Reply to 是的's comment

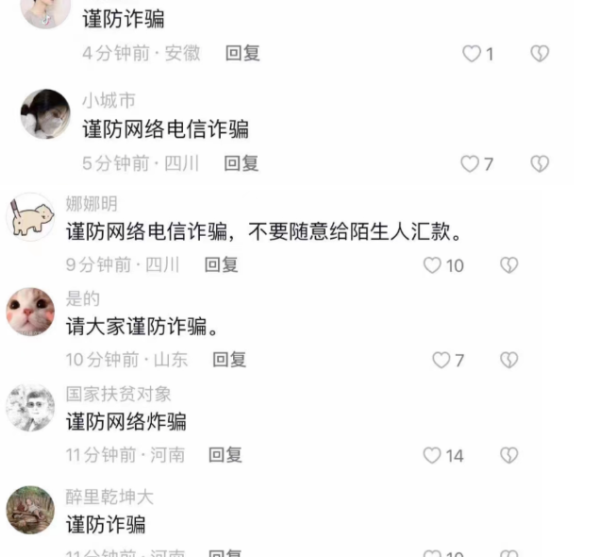pyautogui.click(x=229, y=360)
